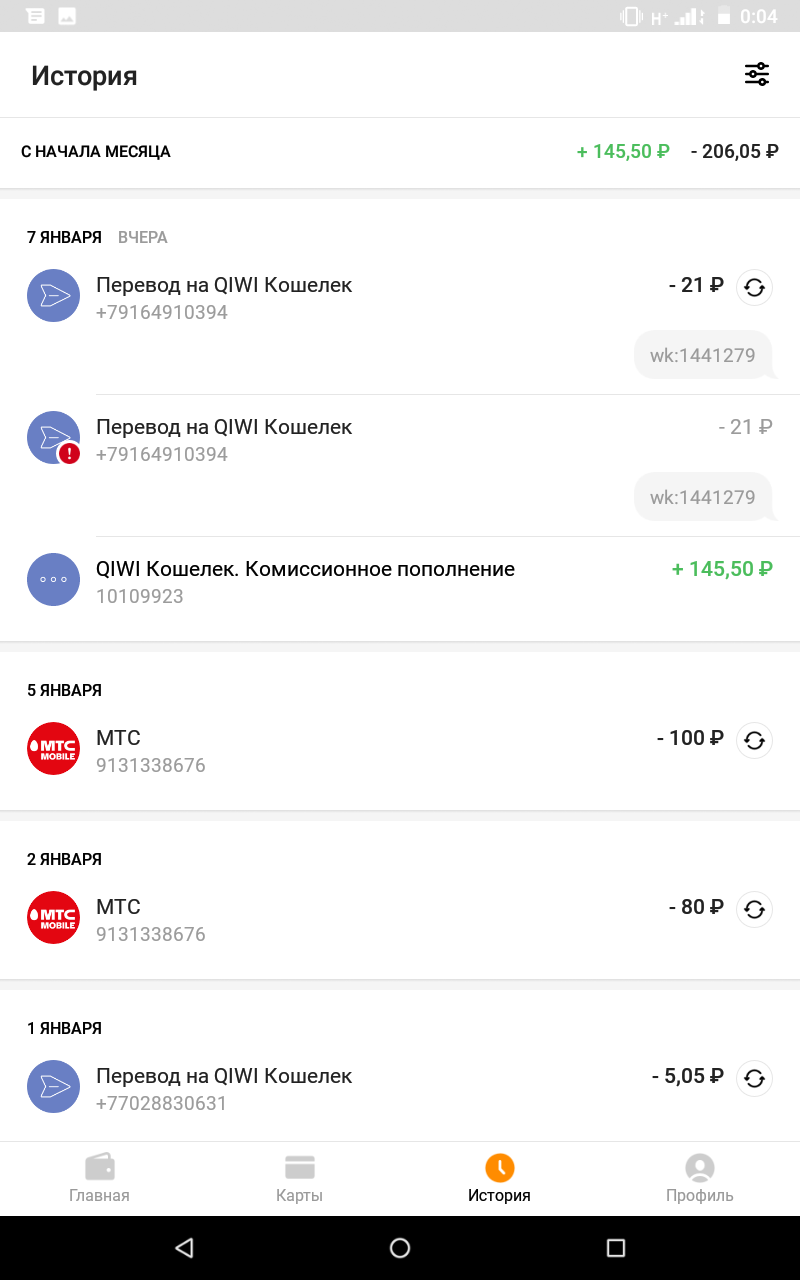800x1280 pixels.
Task: Tap the system back button
Action: 184,1247
